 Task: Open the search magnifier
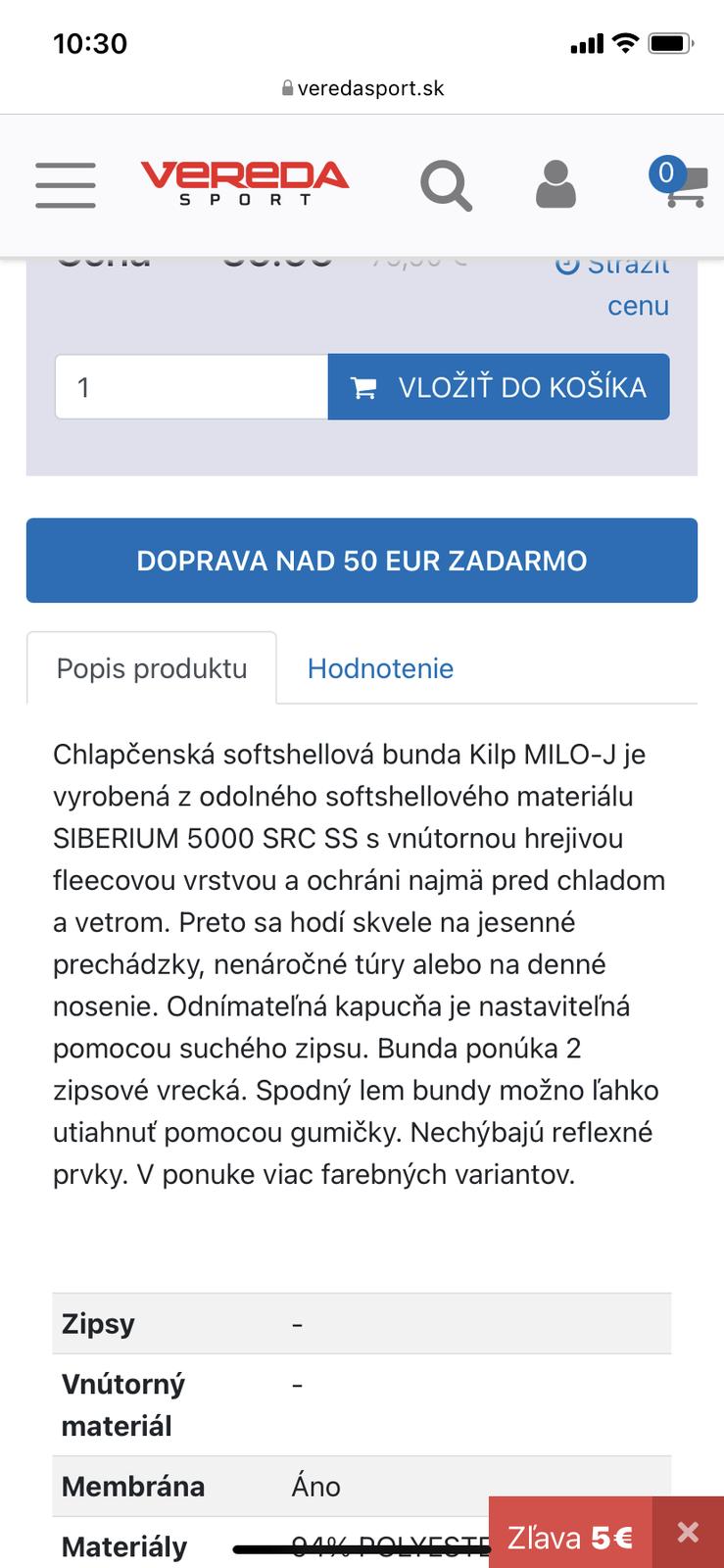(446, 185)
